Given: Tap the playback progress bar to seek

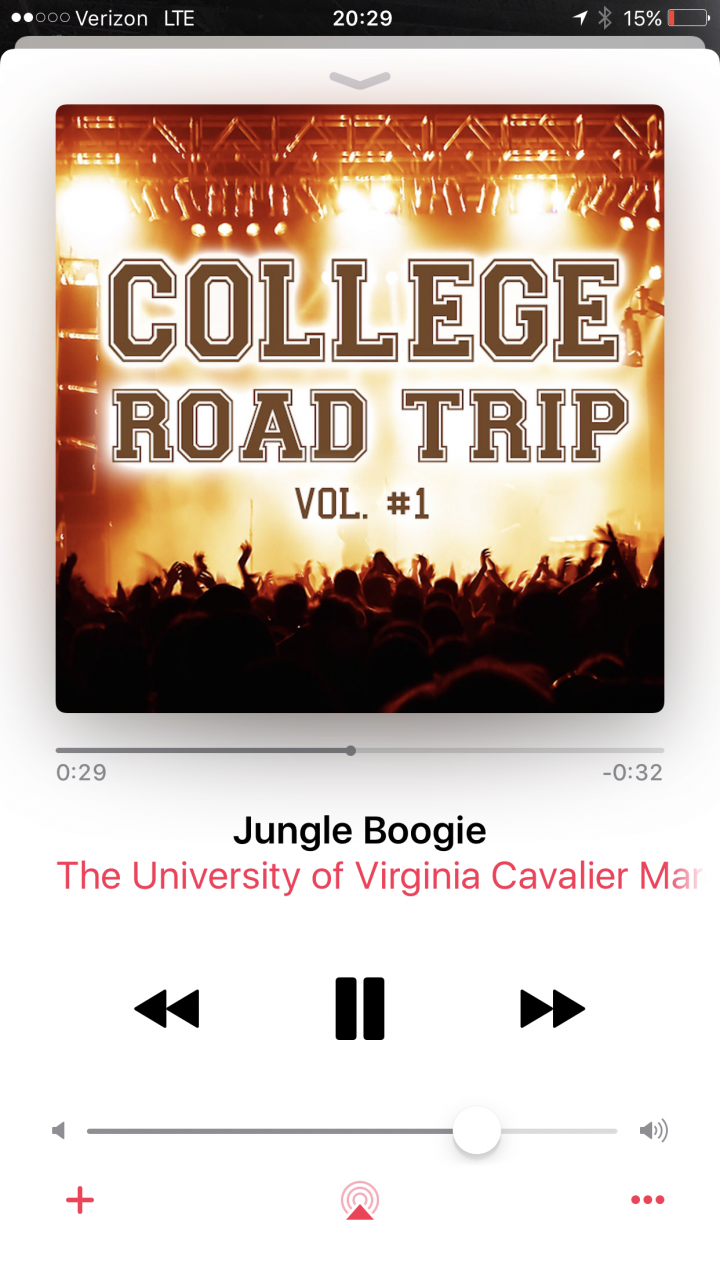Looking at the screenshot, I should (x=360, y=750).
